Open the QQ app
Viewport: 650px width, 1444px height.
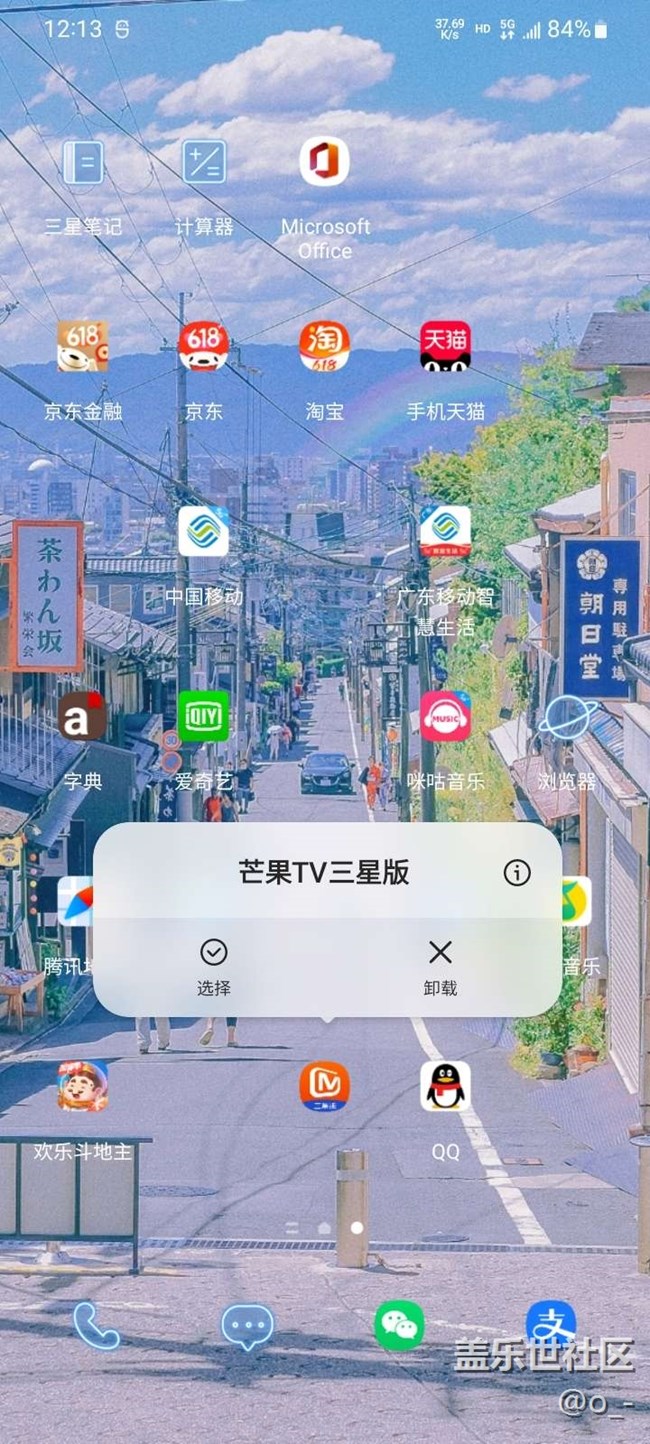click(445, 1087)
